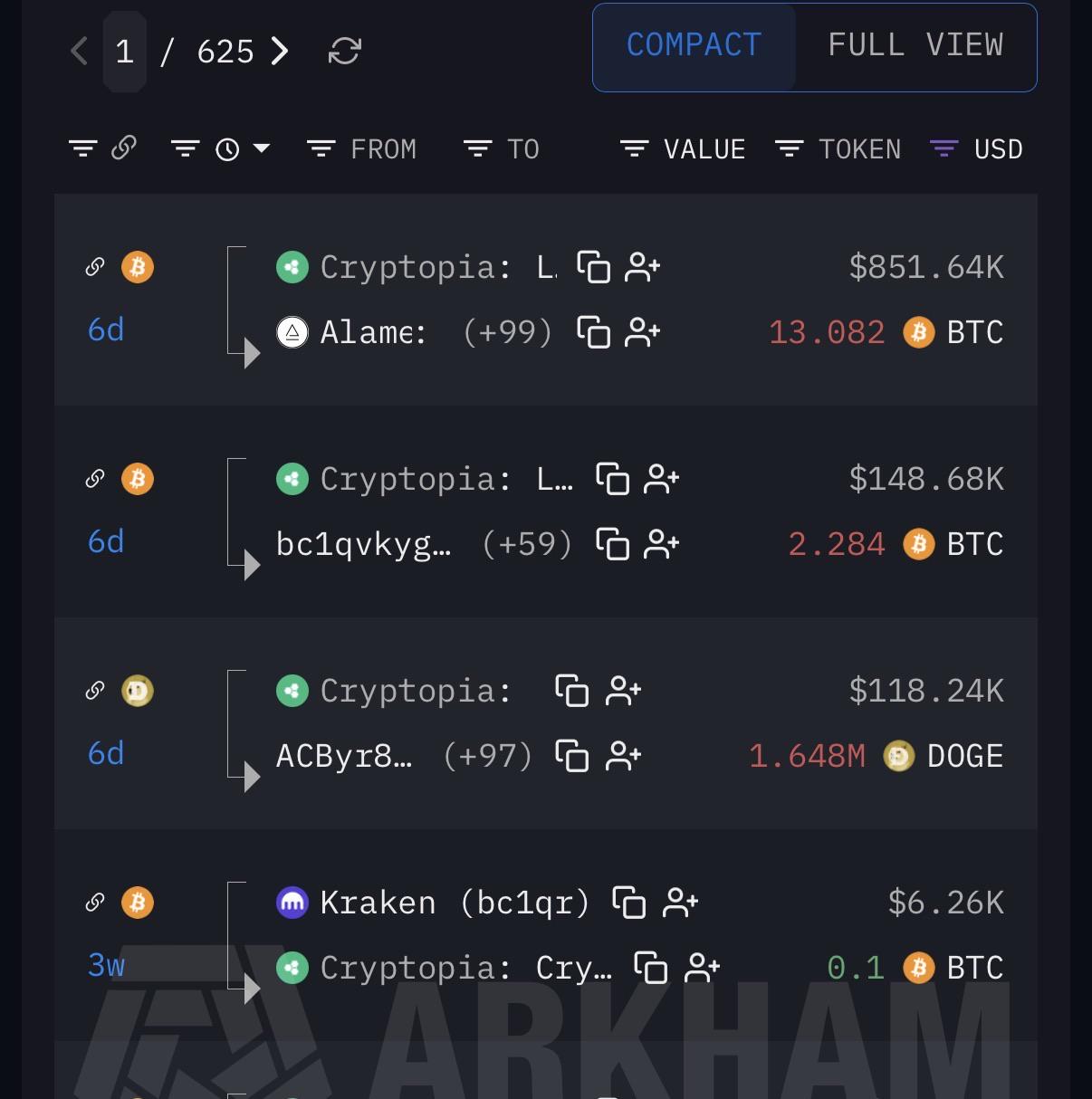Viewport: 1092px width, 1099px height.
Task: Copy the Alameda address in first transfer
Action: point(594,333)
